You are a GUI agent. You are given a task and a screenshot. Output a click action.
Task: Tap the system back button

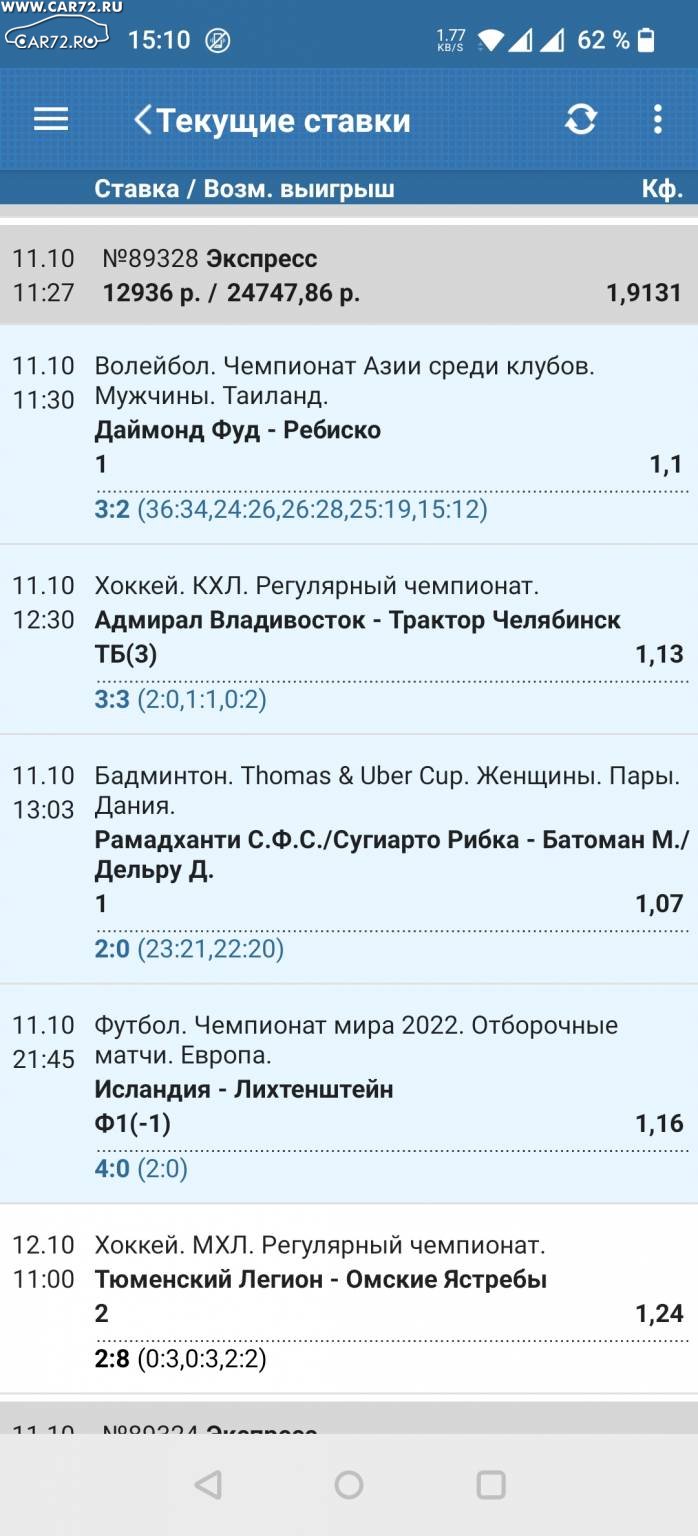pyautogui.click(x=208, y=1485)
